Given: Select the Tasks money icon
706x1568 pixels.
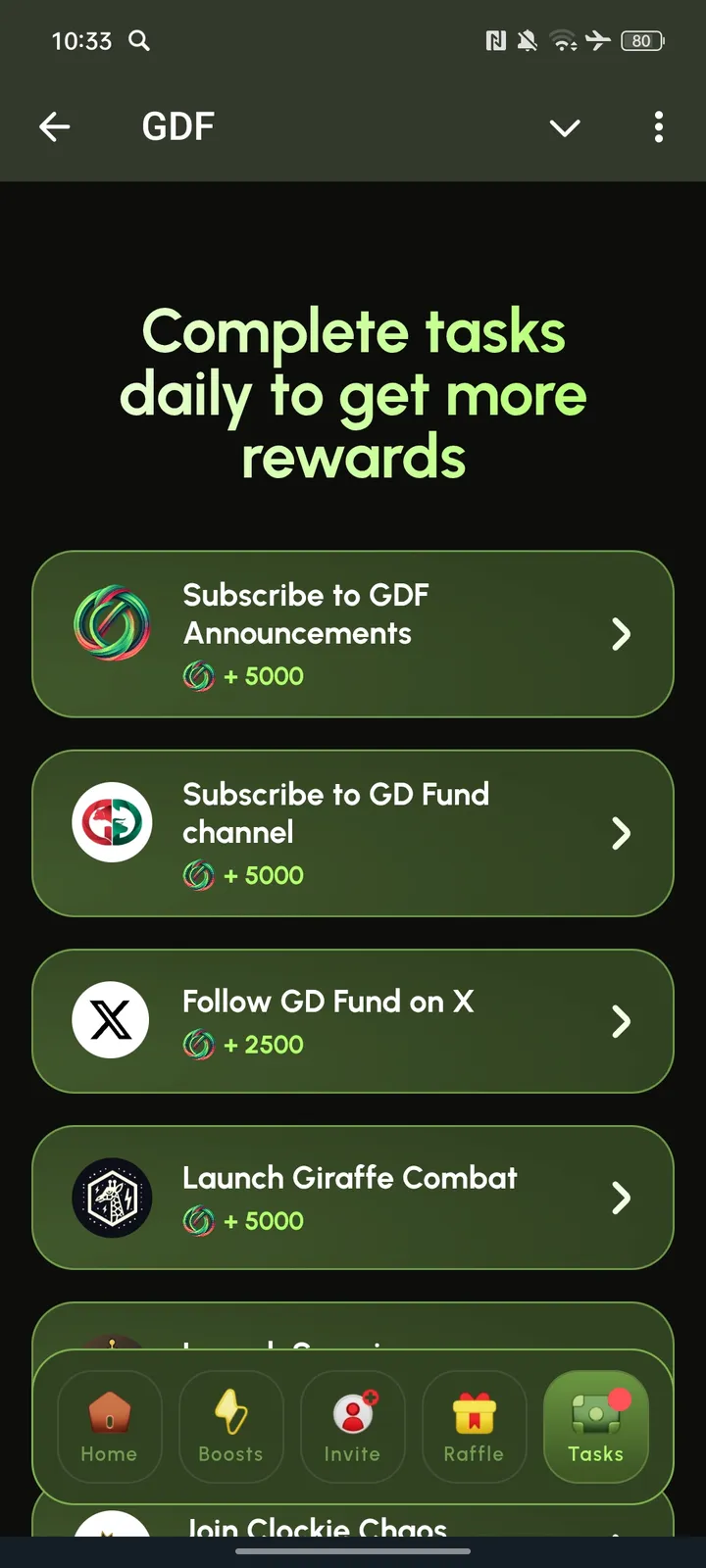Looking at the screenshot, I should [595, 1414].
